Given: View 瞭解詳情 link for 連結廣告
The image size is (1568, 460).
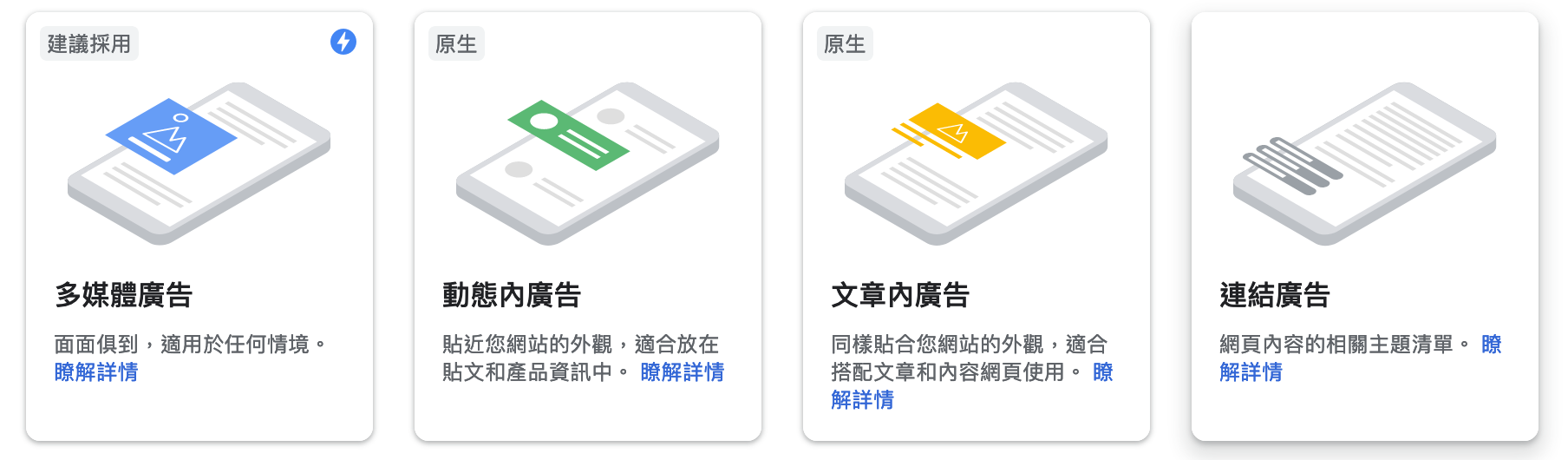Looking at the screenshot, I should (x=1251, y=372).
